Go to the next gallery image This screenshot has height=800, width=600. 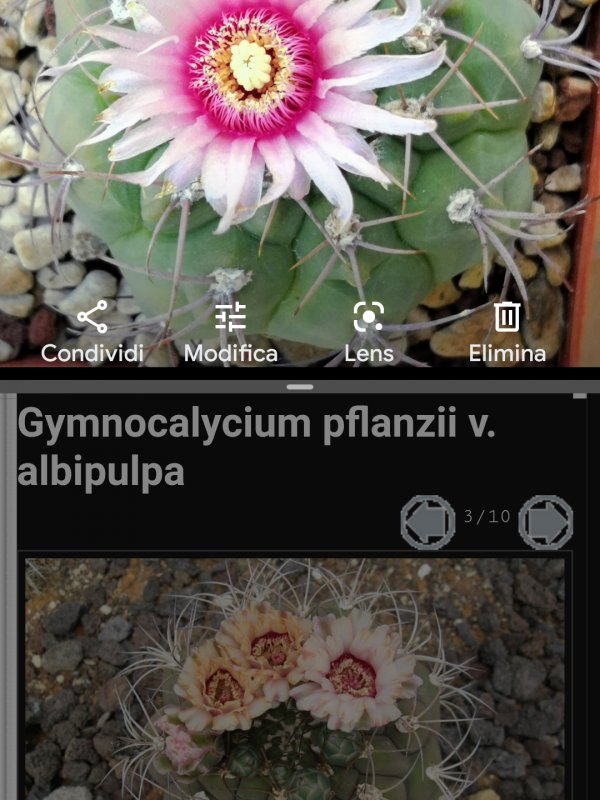[546, 521]
